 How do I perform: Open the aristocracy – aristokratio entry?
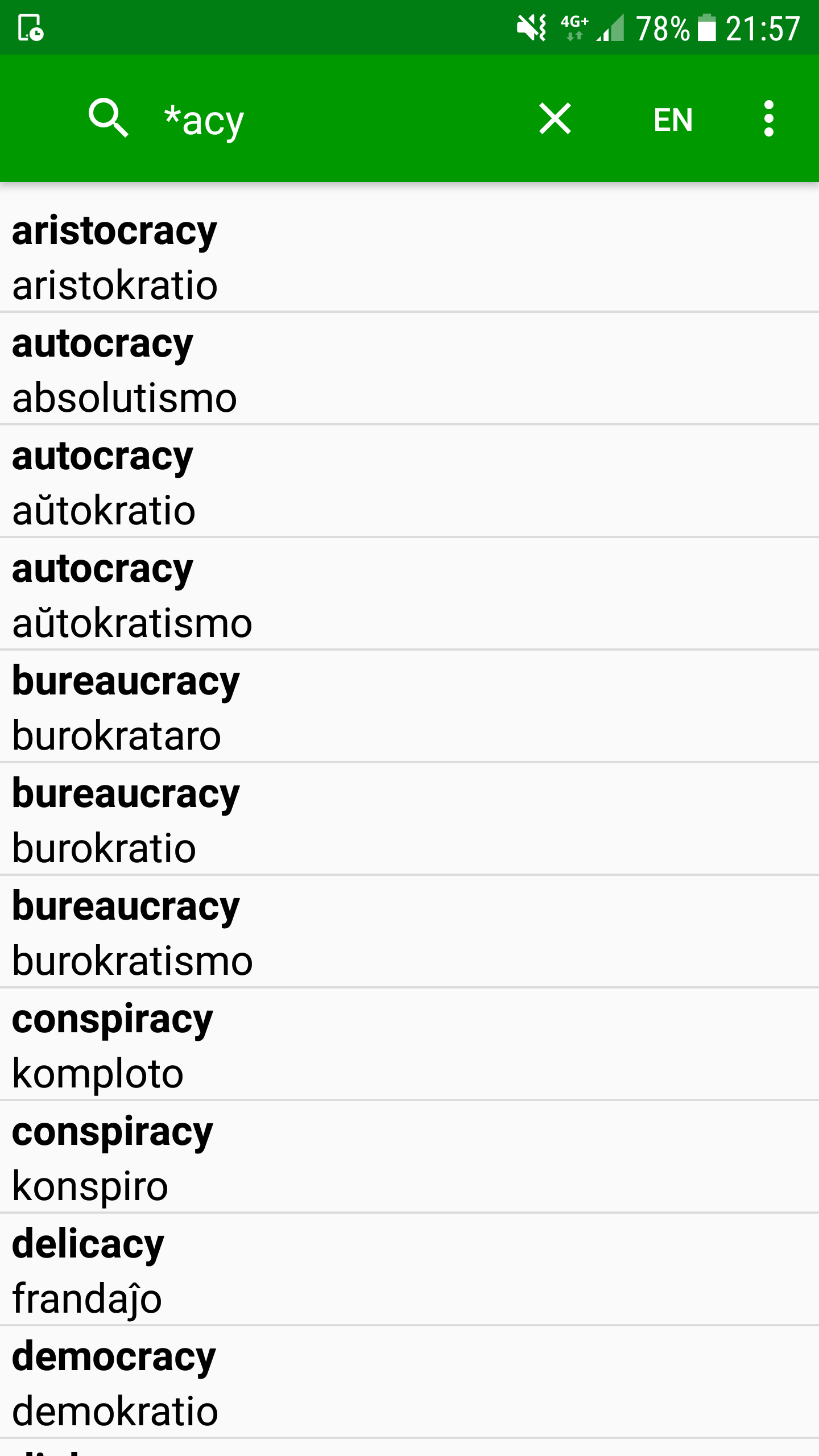tap(409, 257)
